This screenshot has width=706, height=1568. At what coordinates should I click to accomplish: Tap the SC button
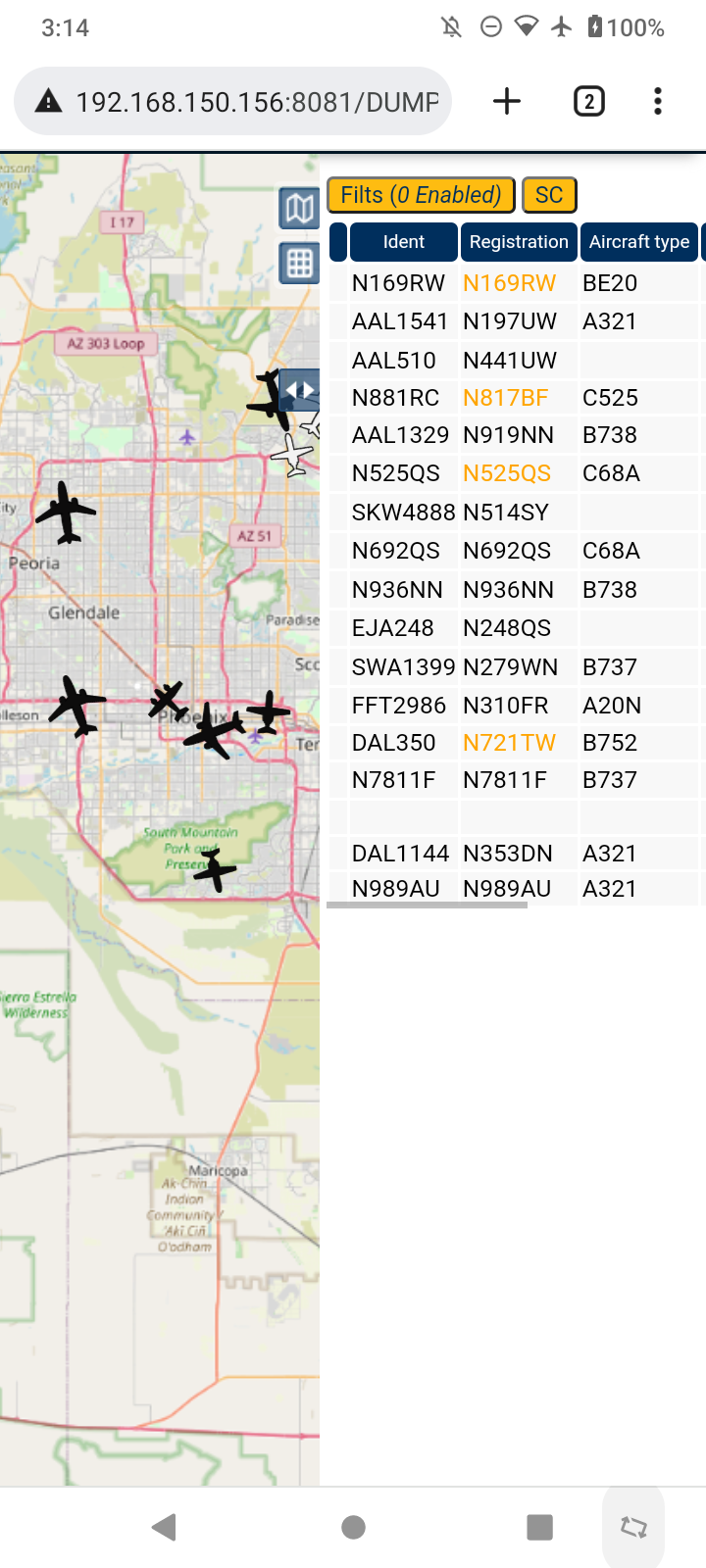549,195
